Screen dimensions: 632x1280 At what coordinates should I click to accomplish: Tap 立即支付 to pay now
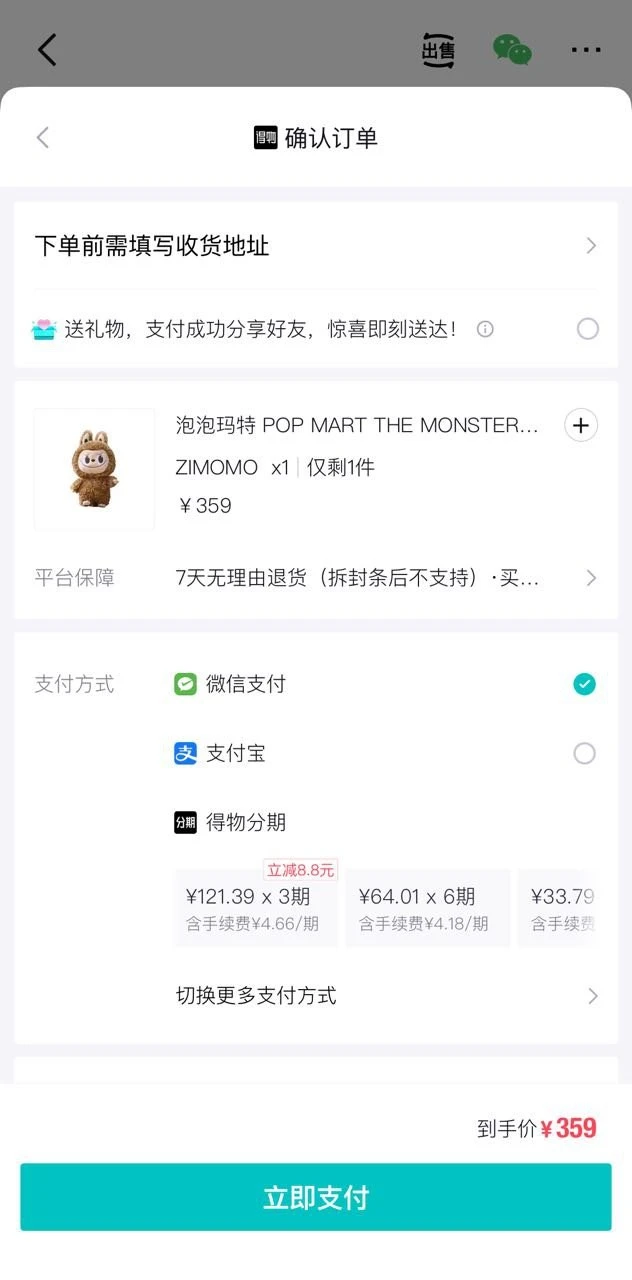click(x=316, y=1197)
